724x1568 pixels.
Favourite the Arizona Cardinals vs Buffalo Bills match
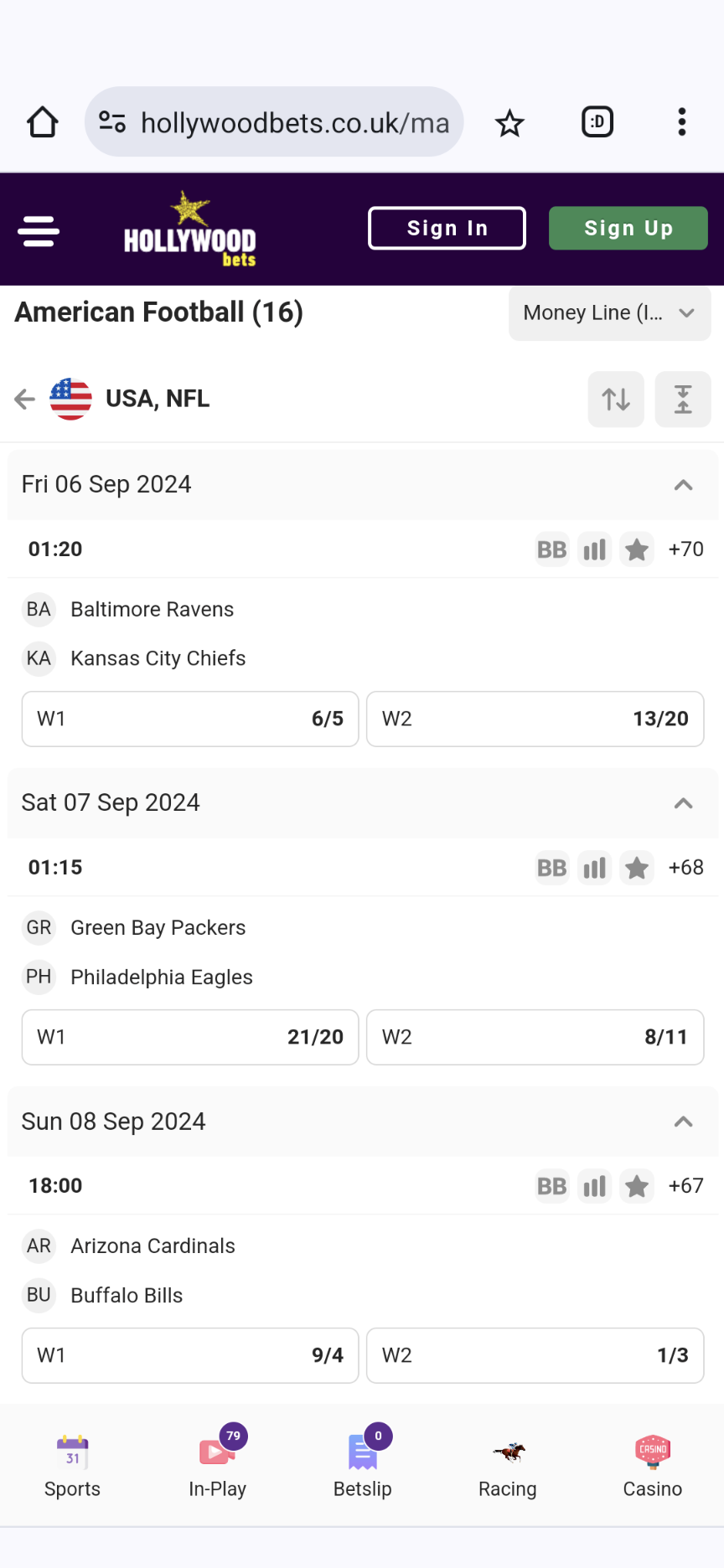click(637, 1185)
